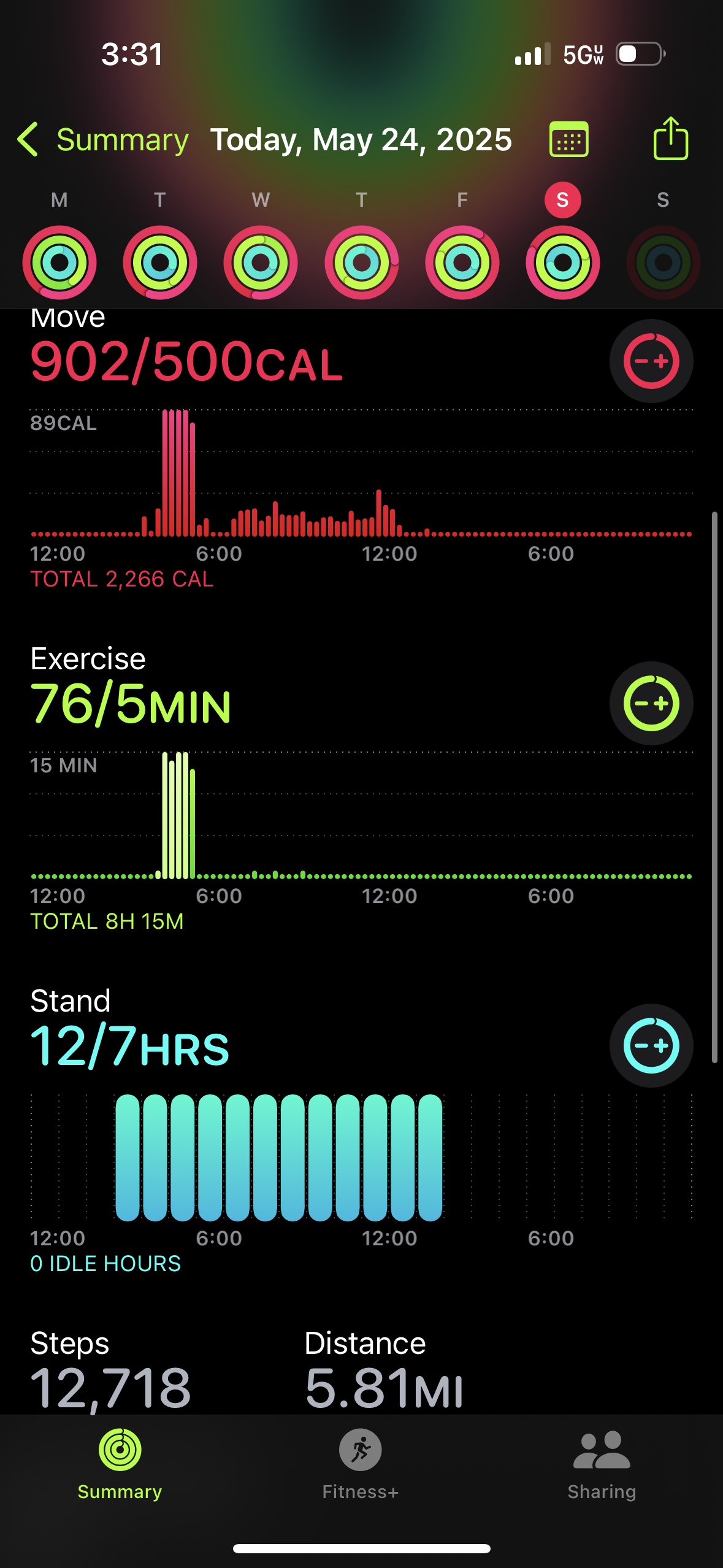Select Thursday's activity rings
Screen dimensions: 723x1568
click(x=362, y=262)
